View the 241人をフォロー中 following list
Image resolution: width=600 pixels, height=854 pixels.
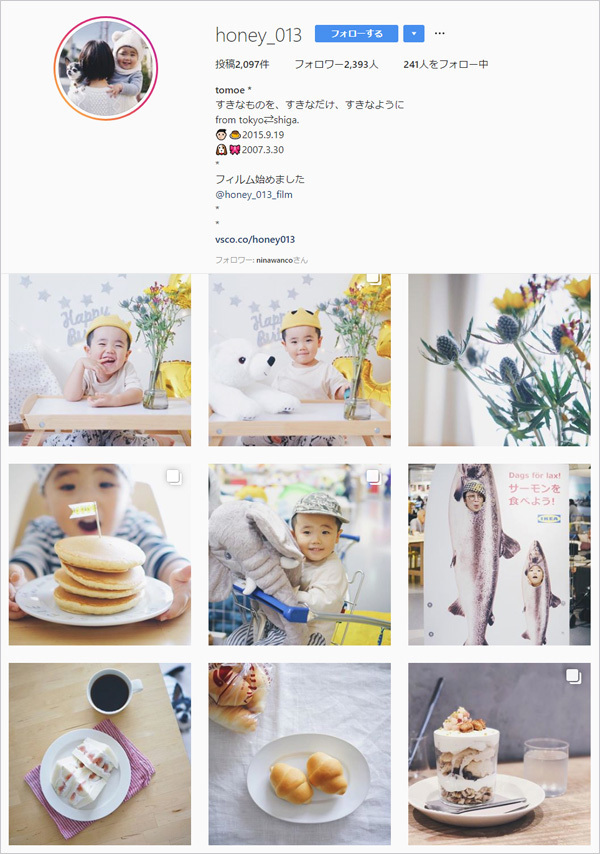(x=445, y=64)
